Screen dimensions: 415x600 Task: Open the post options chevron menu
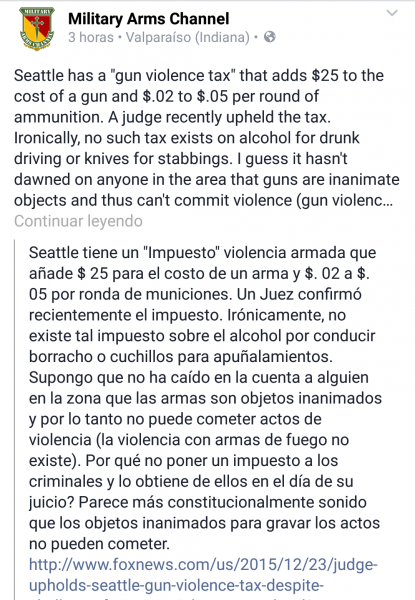click(x=392, y=13)
